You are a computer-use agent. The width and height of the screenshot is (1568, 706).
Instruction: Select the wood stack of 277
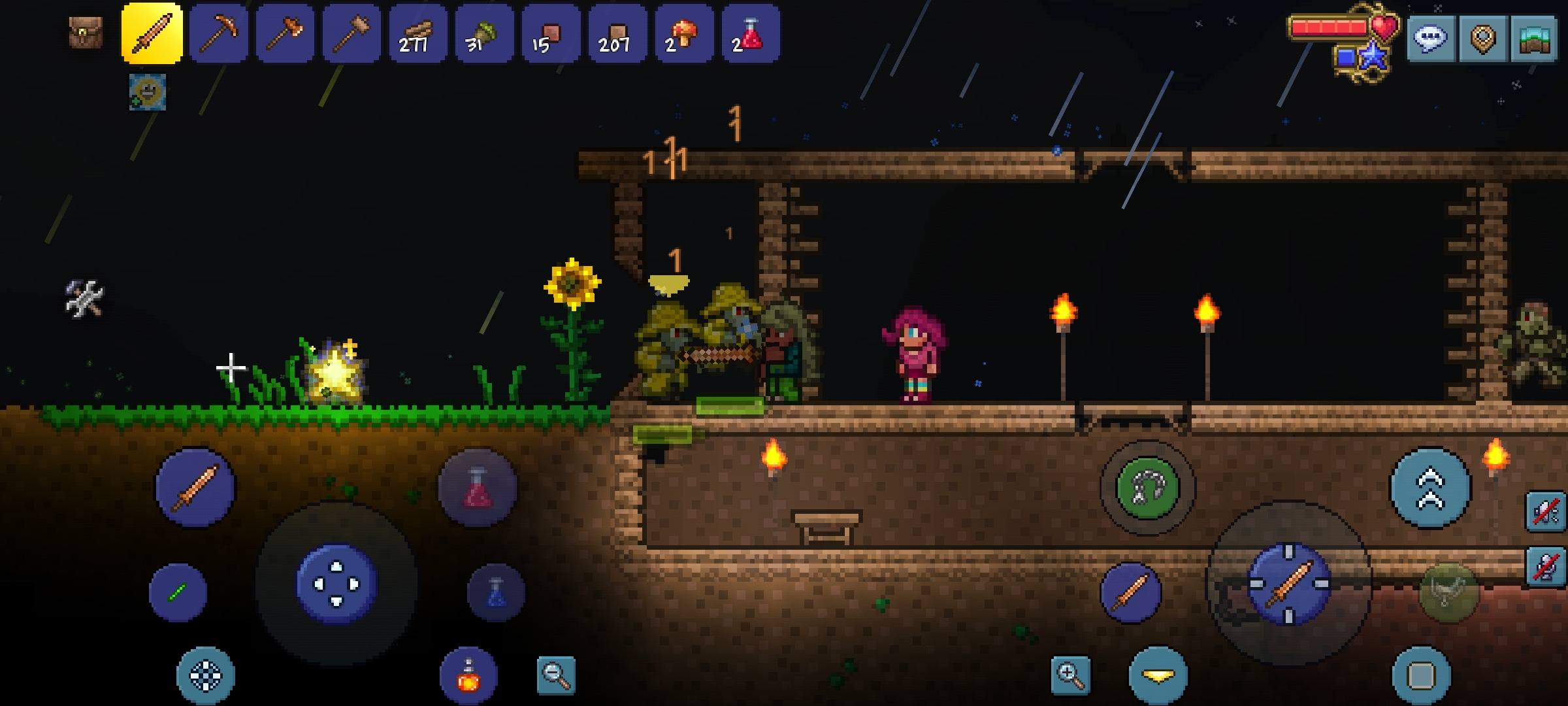click(x=418, y=33)
